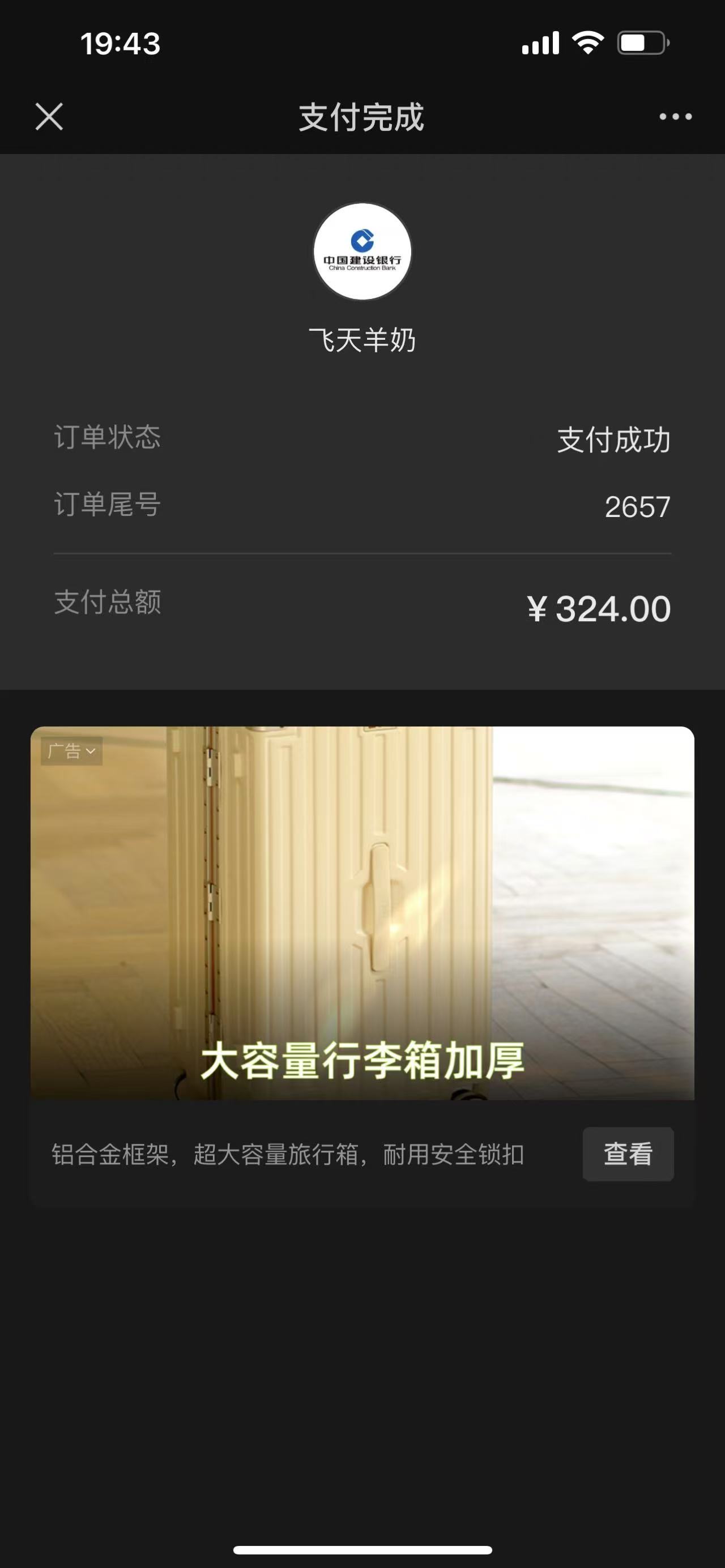This screenshot has height=1568, width=725.
Task: Close the payment complete page
Action: click(49, 116)
